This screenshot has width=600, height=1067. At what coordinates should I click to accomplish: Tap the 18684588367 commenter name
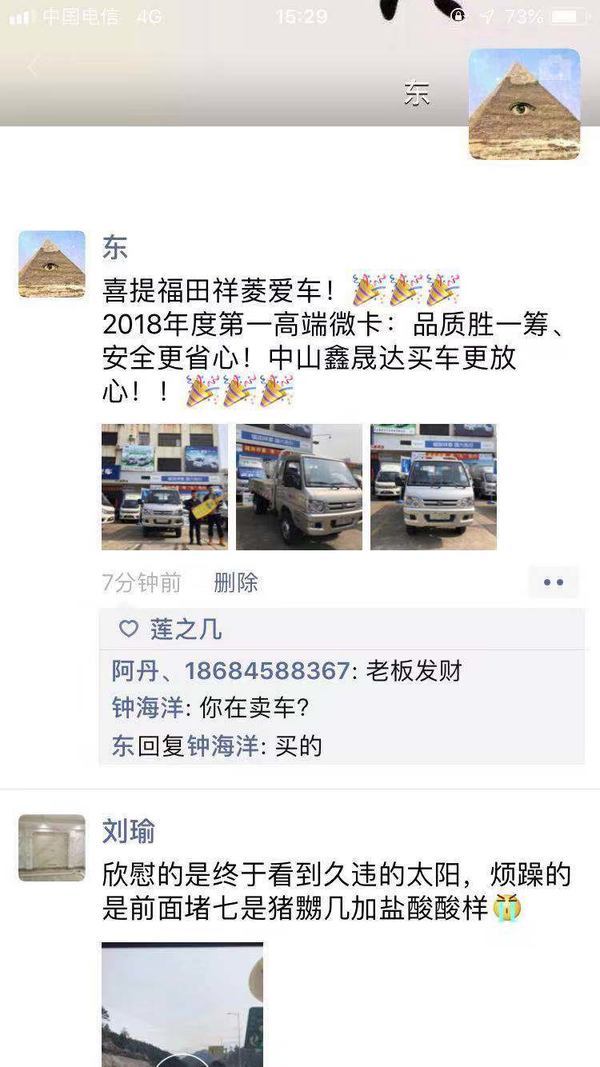(x=267, y=670)
